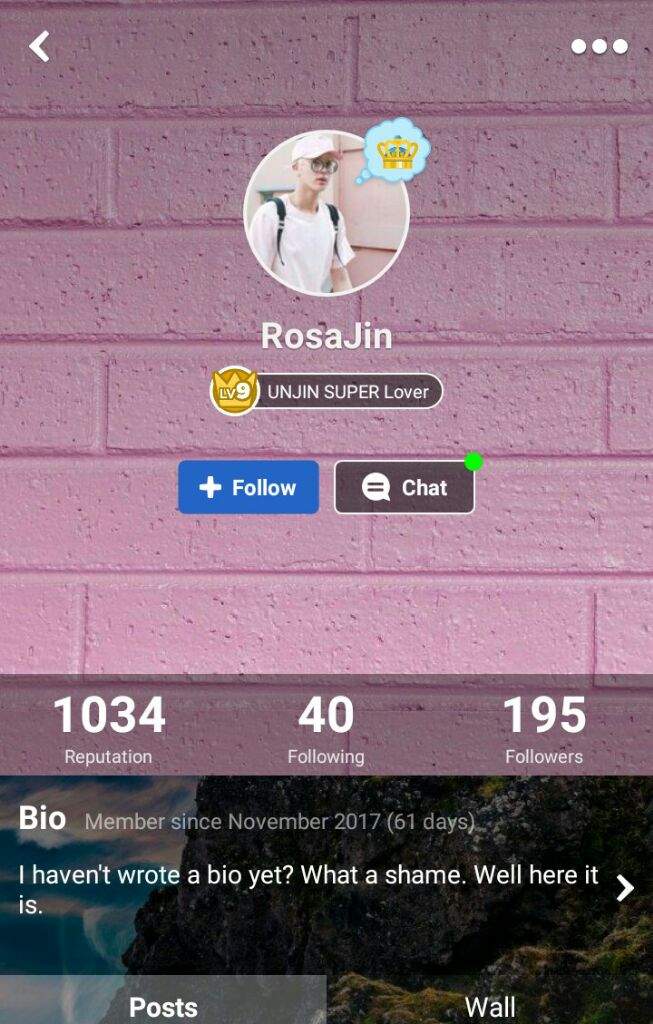Image resolution: width=653 pixels, height=1024 pixels.
Task: Go back using the top-left arrow
Action: [39, 46]
